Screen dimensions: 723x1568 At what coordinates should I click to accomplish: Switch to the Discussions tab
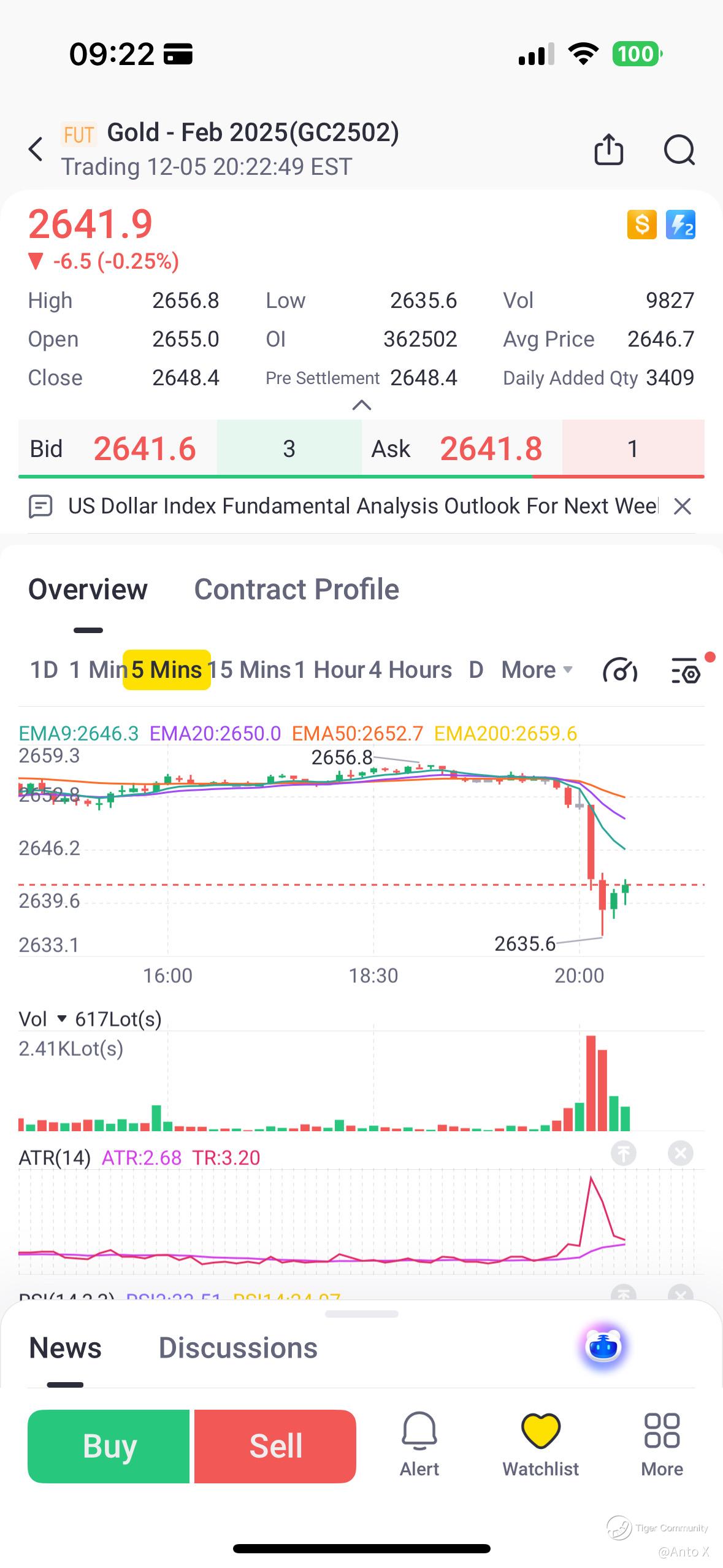(x=238, y=1348)
